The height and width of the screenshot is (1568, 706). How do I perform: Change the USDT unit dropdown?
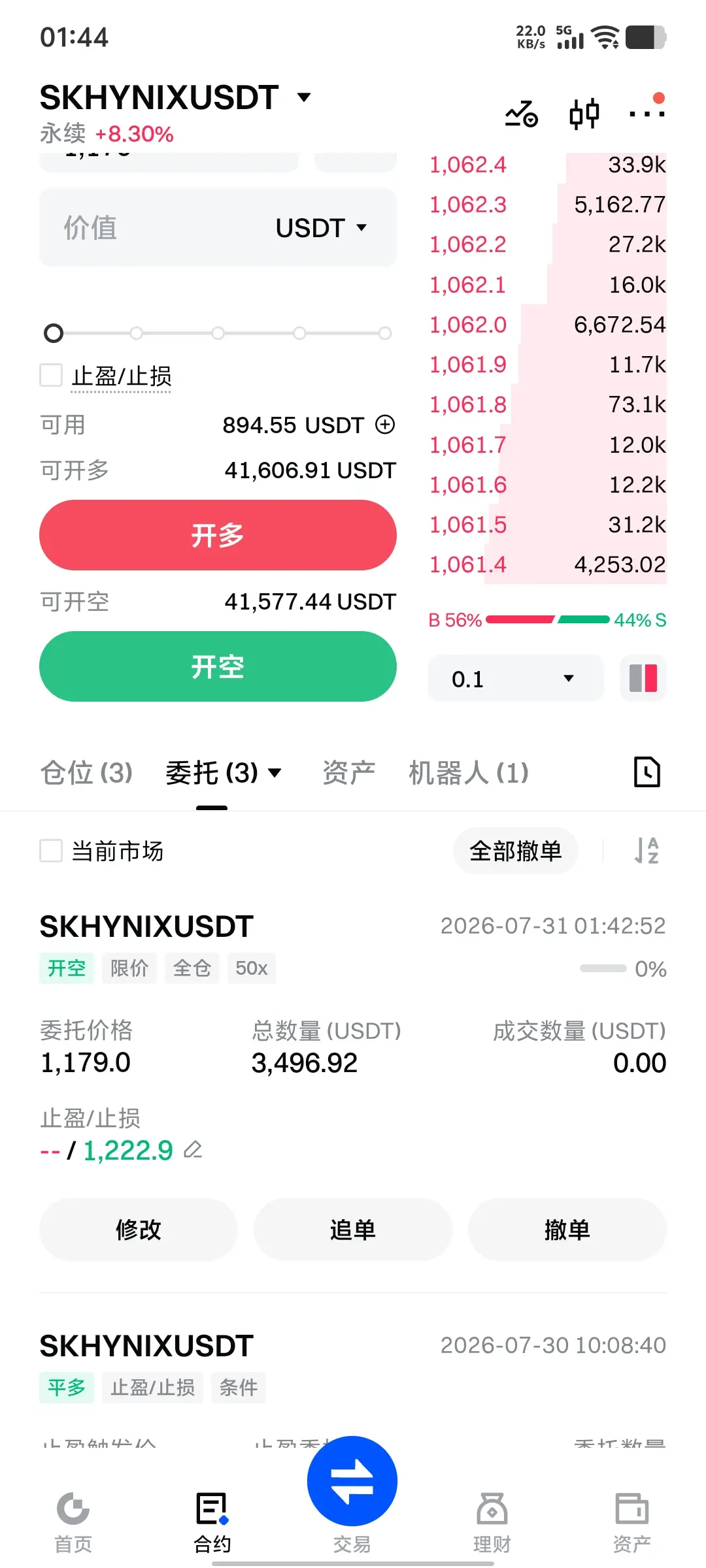(321, 228)
